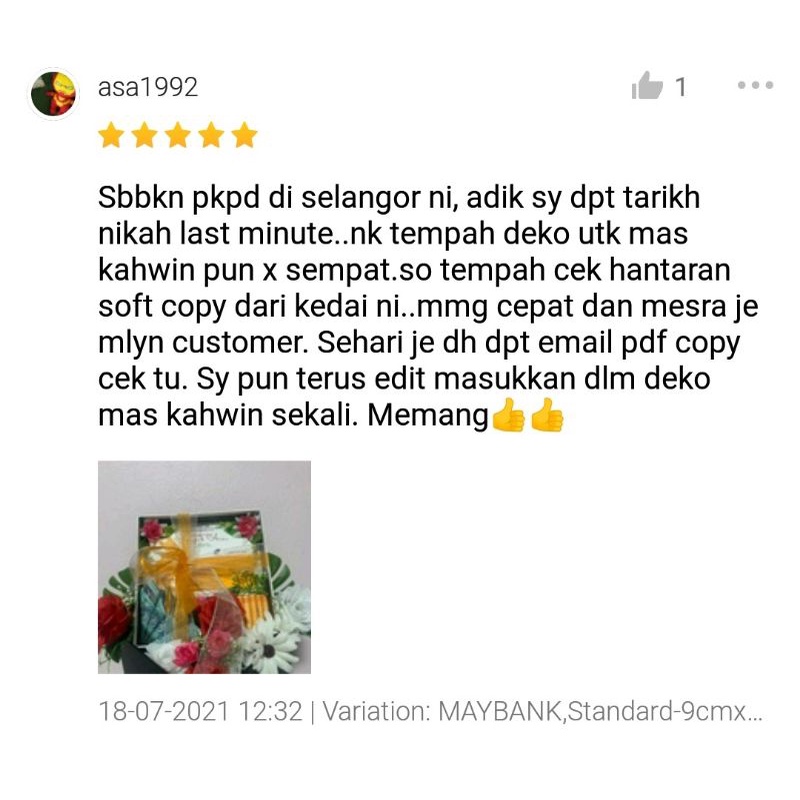Open the three-dot overflow menu

pos(755,86)
